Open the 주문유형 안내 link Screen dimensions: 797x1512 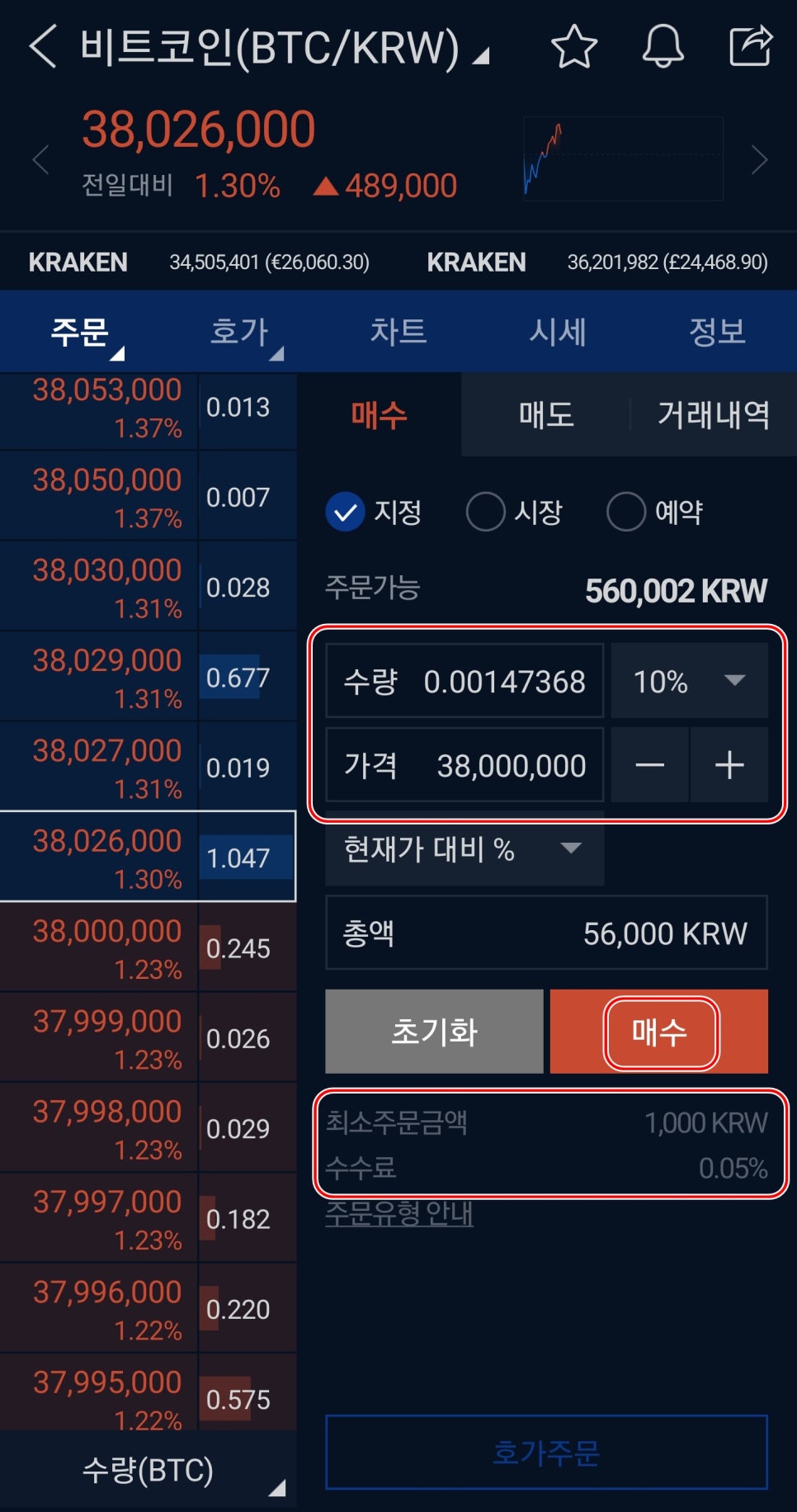point(399,1214)
